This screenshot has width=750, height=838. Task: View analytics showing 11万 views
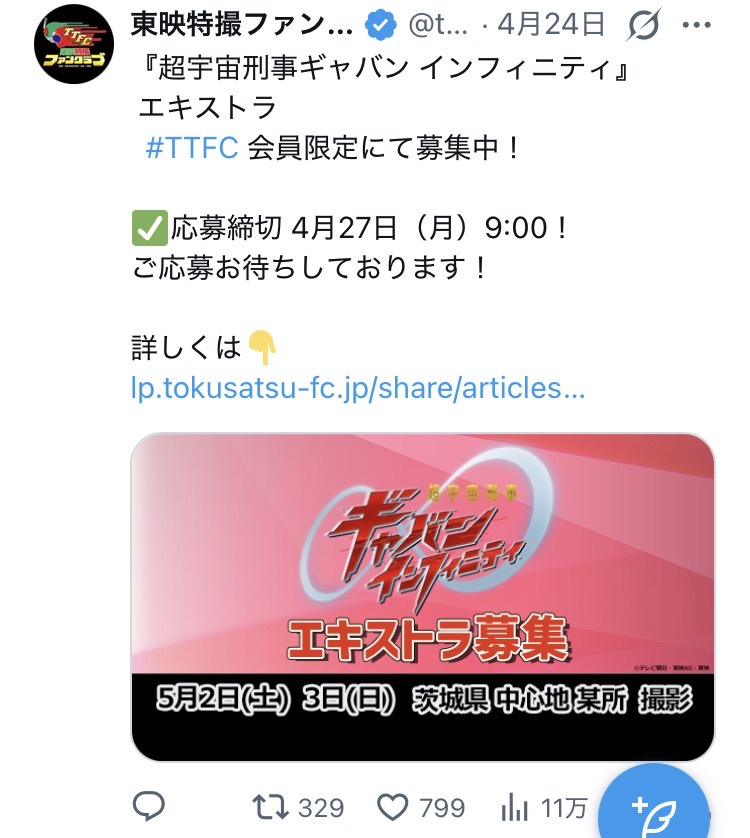(514, 806)
